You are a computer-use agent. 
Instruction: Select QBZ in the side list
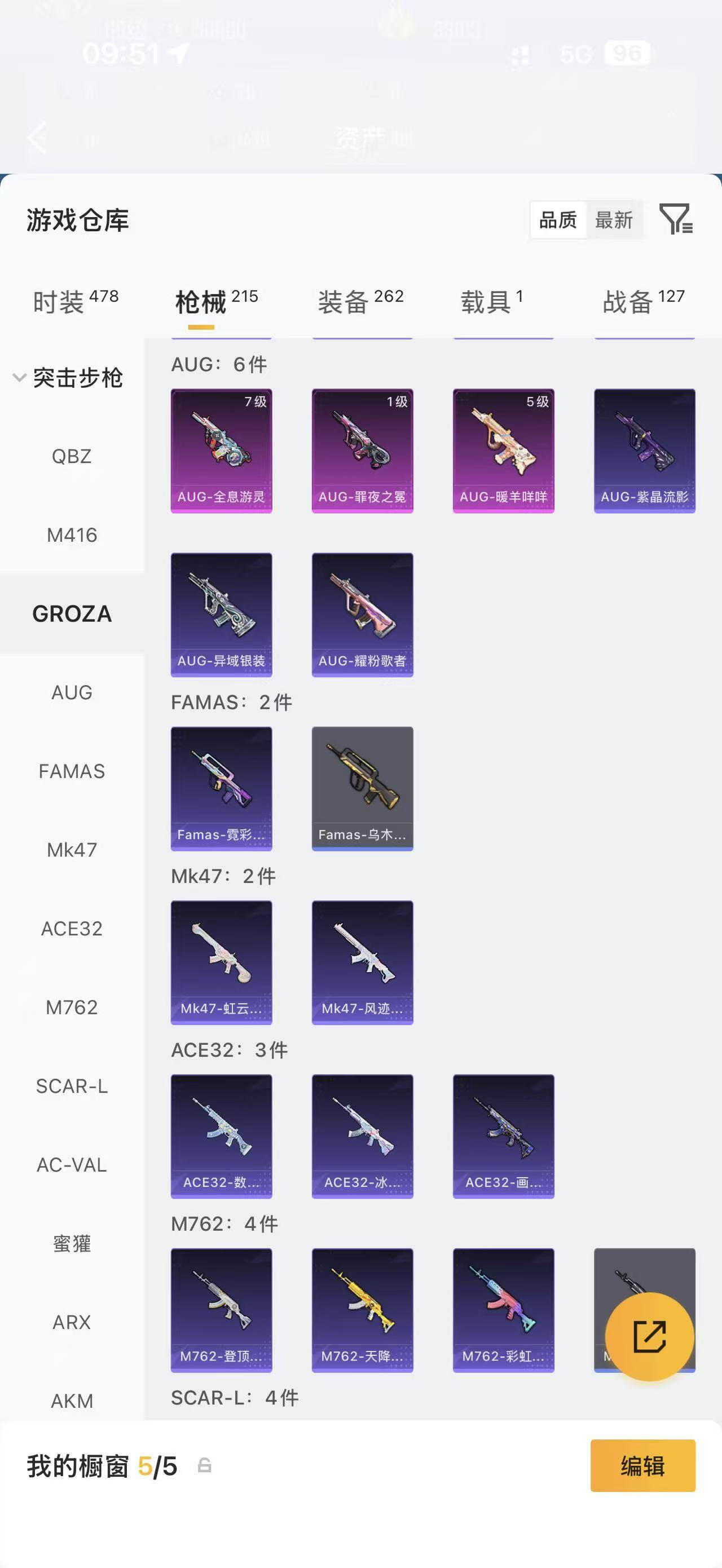72,456
